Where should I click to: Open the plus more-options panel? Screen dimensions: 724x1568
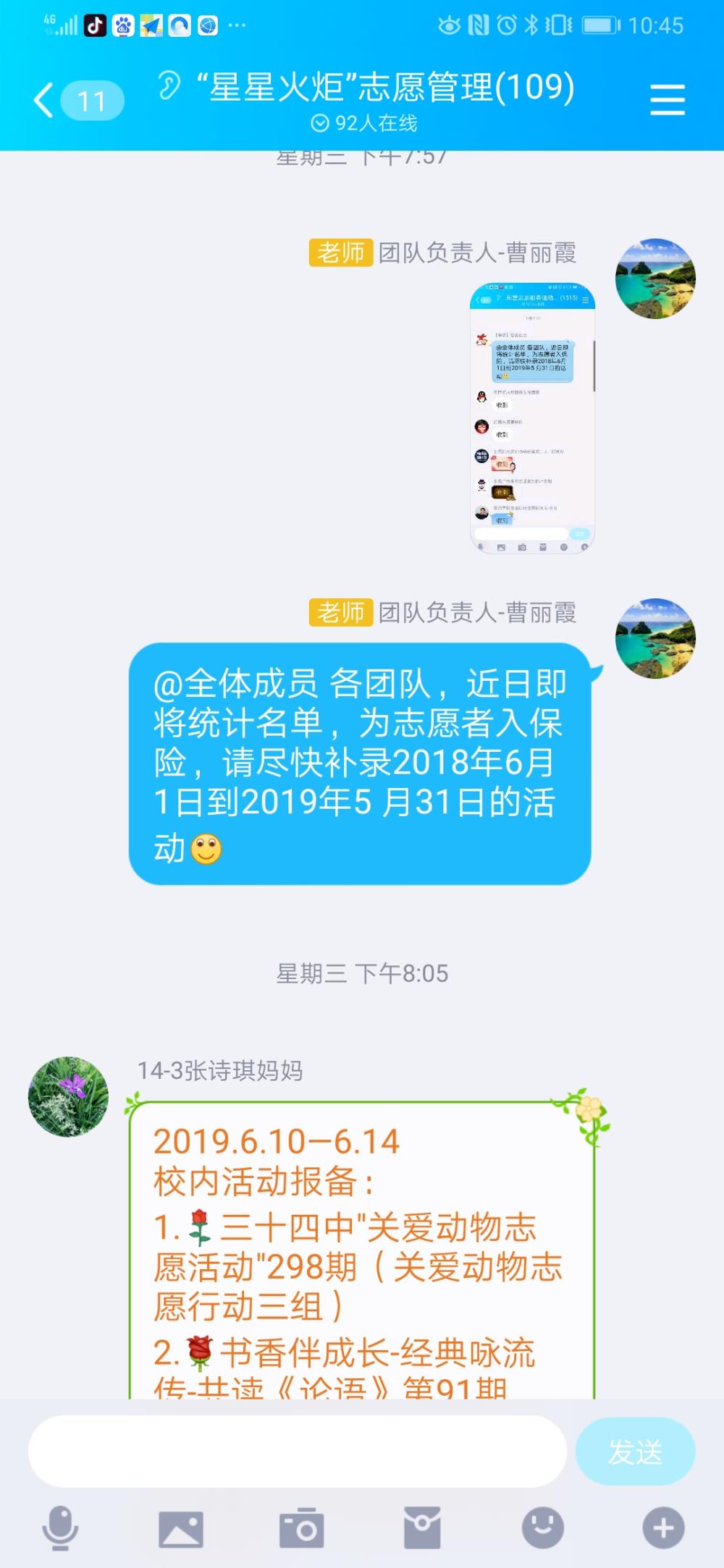point(663,1528)
